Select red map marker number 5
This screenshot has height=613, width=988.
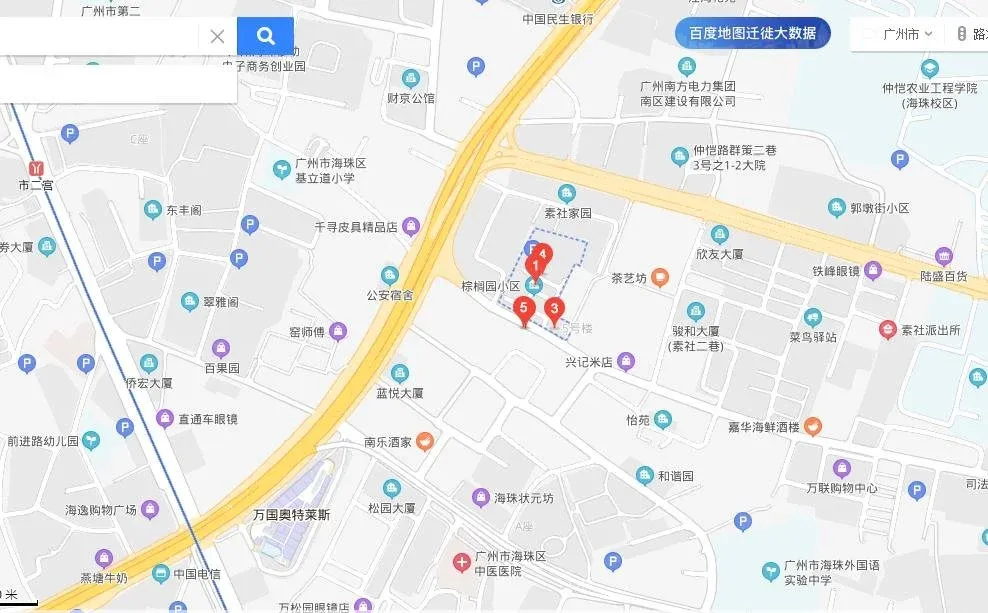pyautogui.click(x=524, y=312)
